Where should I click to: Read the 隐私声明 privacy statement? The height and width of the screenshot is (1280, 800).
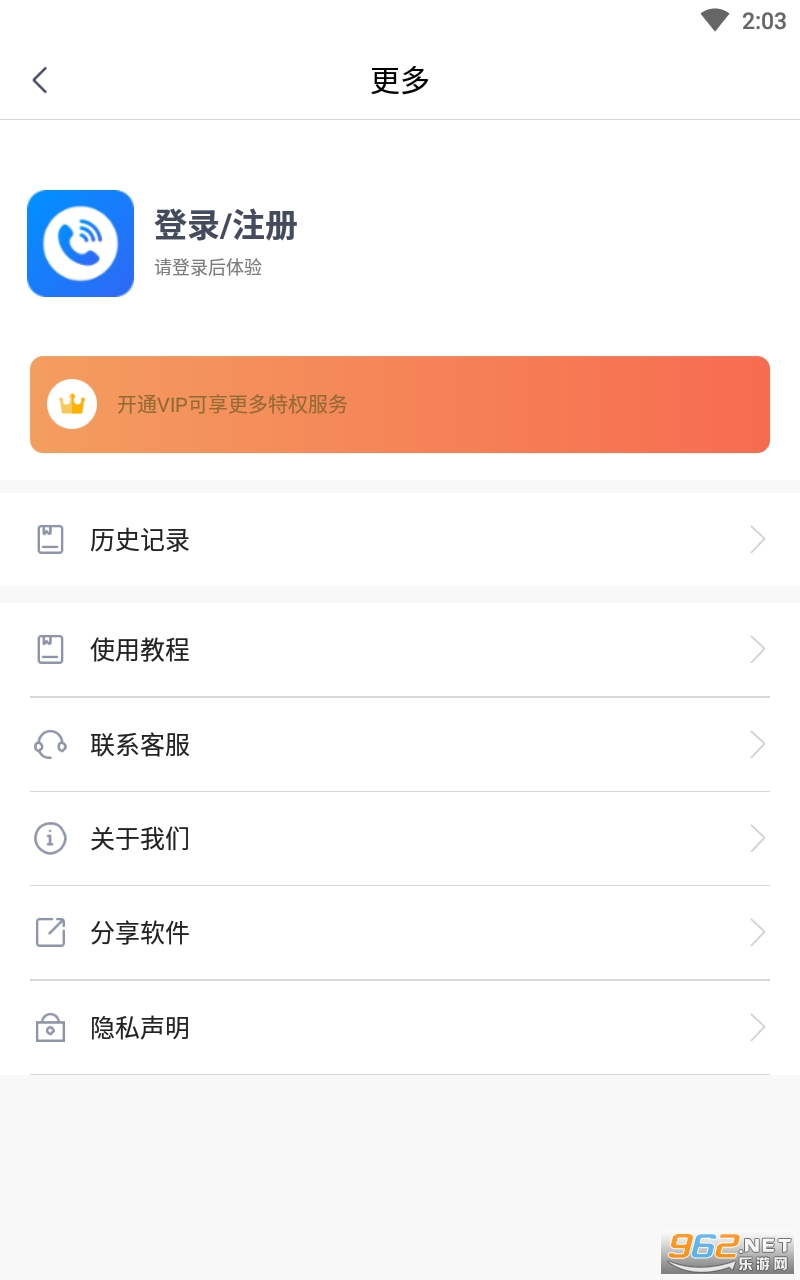(x=400, y=1028)
